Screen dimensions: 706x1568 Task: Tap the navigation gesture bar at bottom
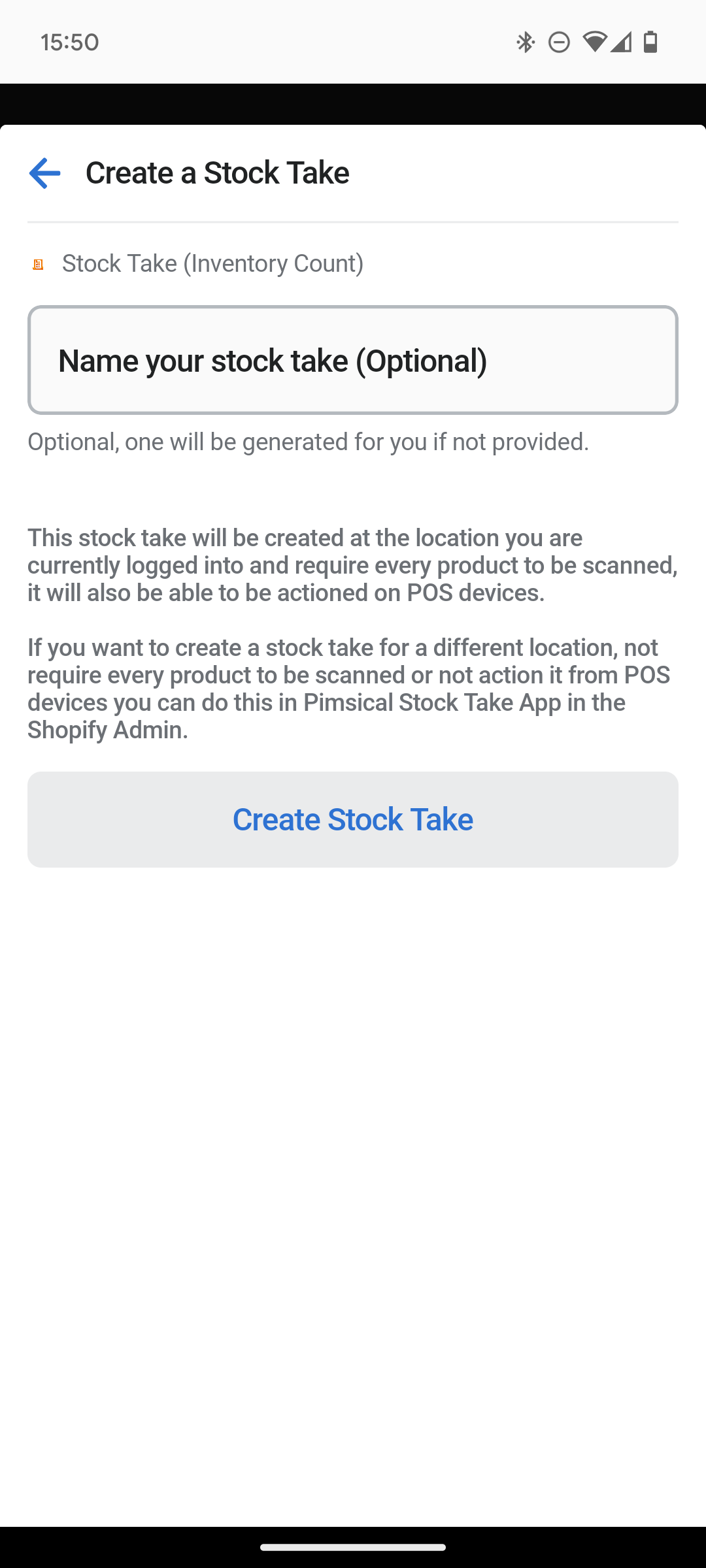353,1546
